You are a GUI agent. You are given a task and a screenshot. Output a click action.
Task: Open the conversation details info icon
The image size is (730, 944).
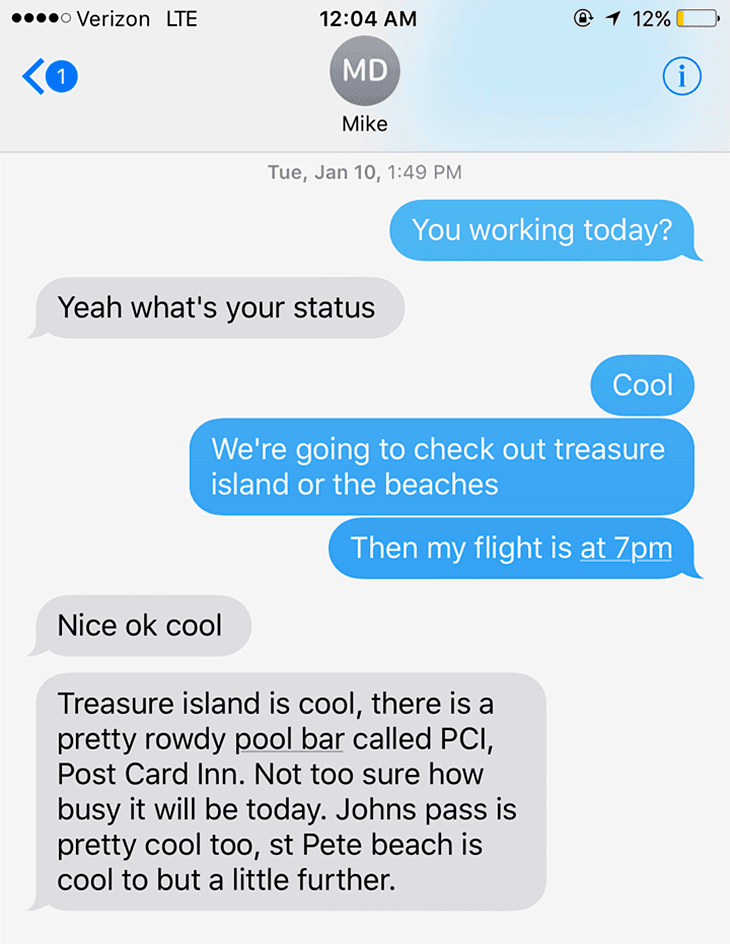click(x=682, y=77)
